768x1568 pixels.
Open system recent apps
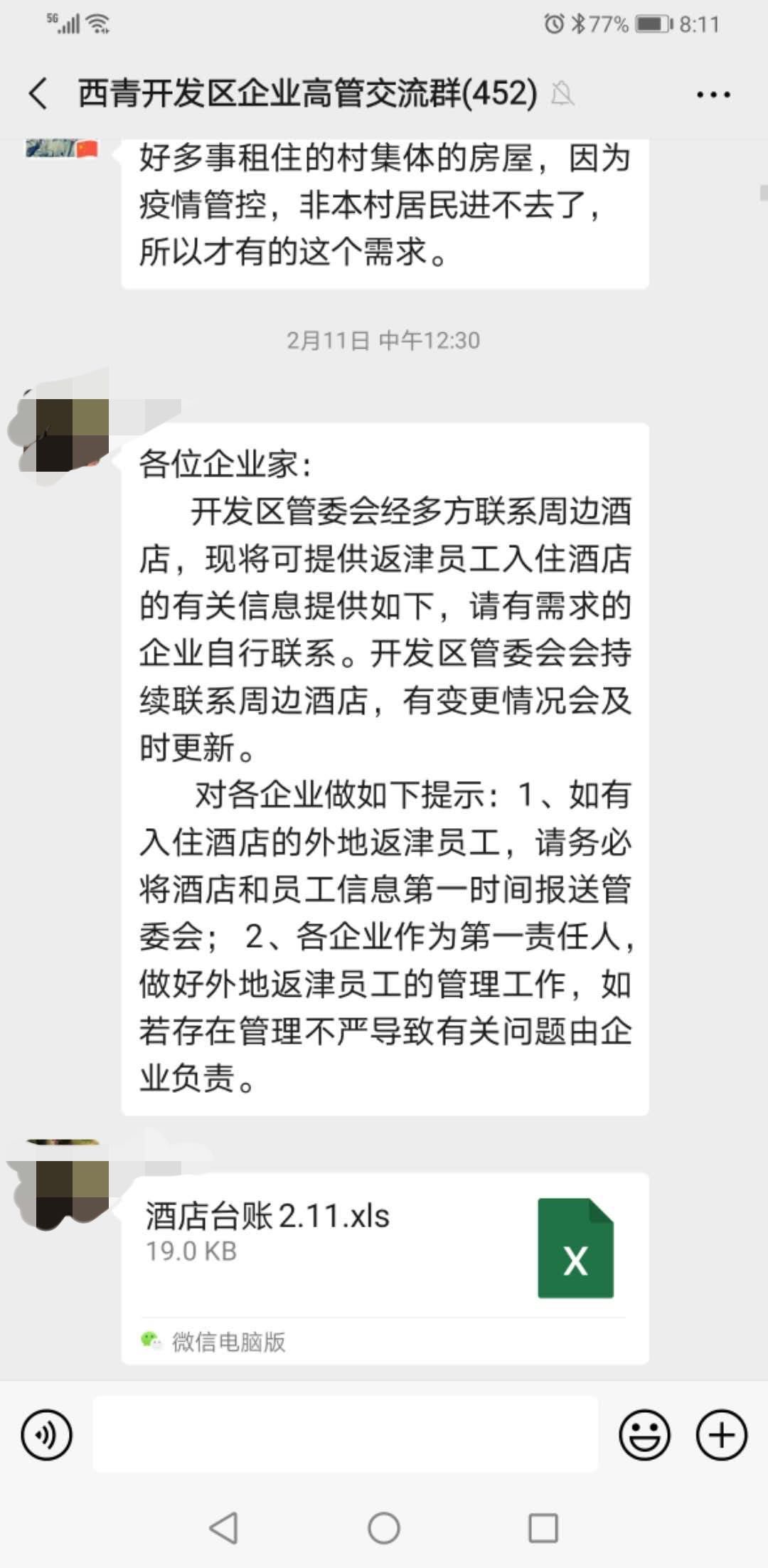point(543,1527)
